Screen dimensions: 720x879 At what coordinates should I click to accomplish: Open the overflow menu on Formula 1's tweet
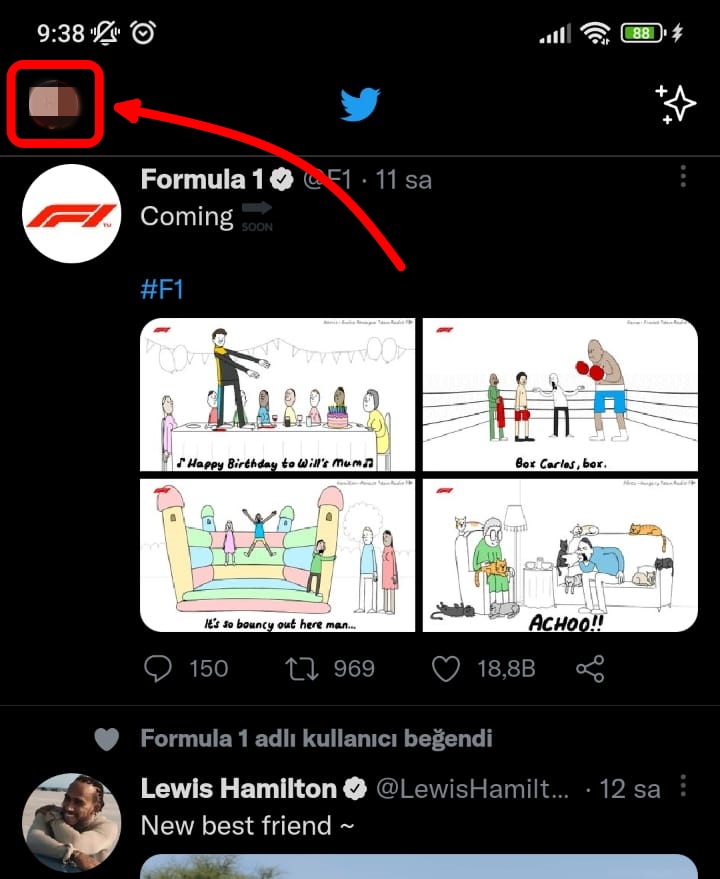pos(683,178)
